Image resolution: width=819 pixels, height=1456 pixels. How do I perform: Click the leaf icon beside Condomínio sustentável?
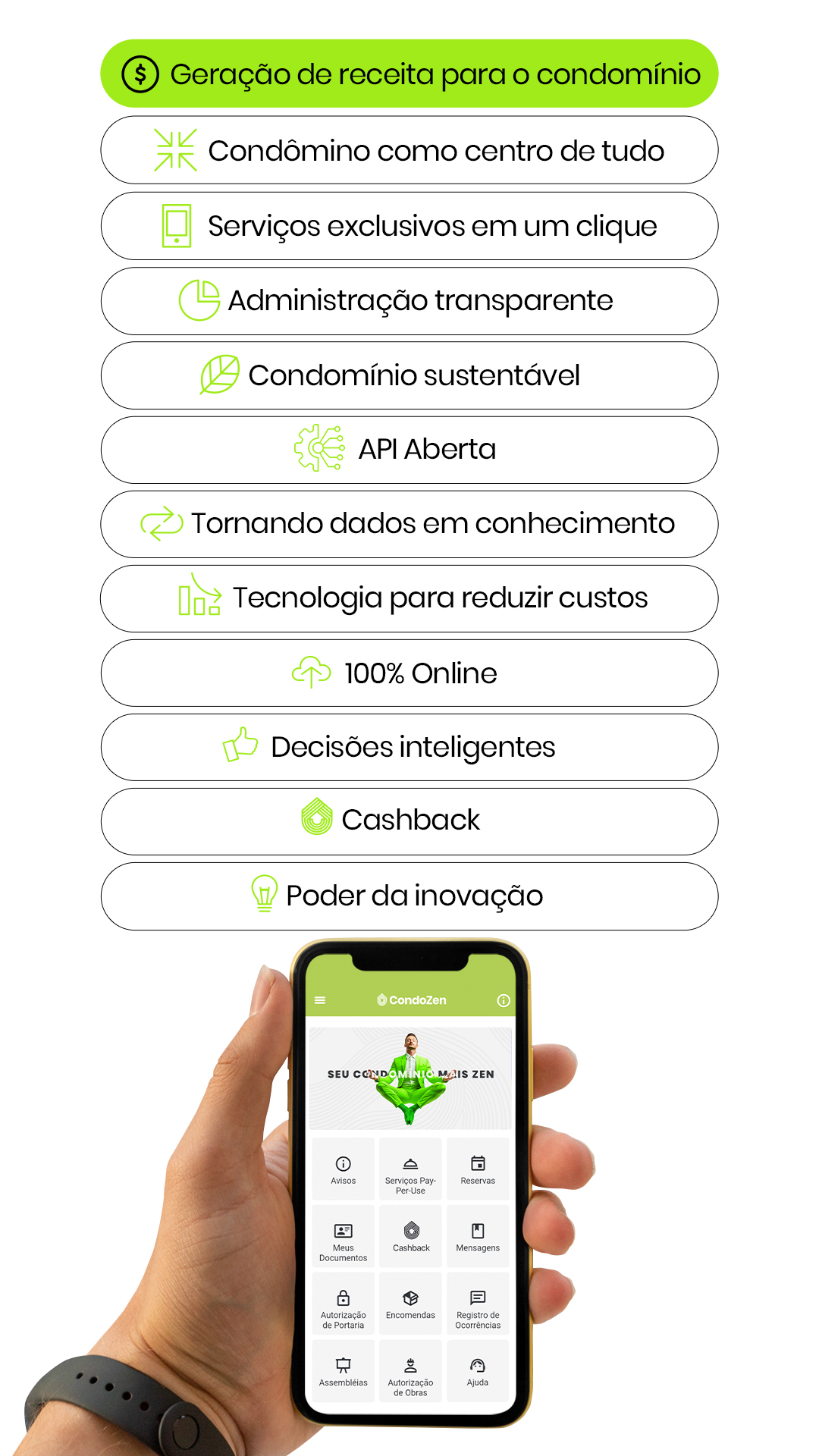point(220,375)
